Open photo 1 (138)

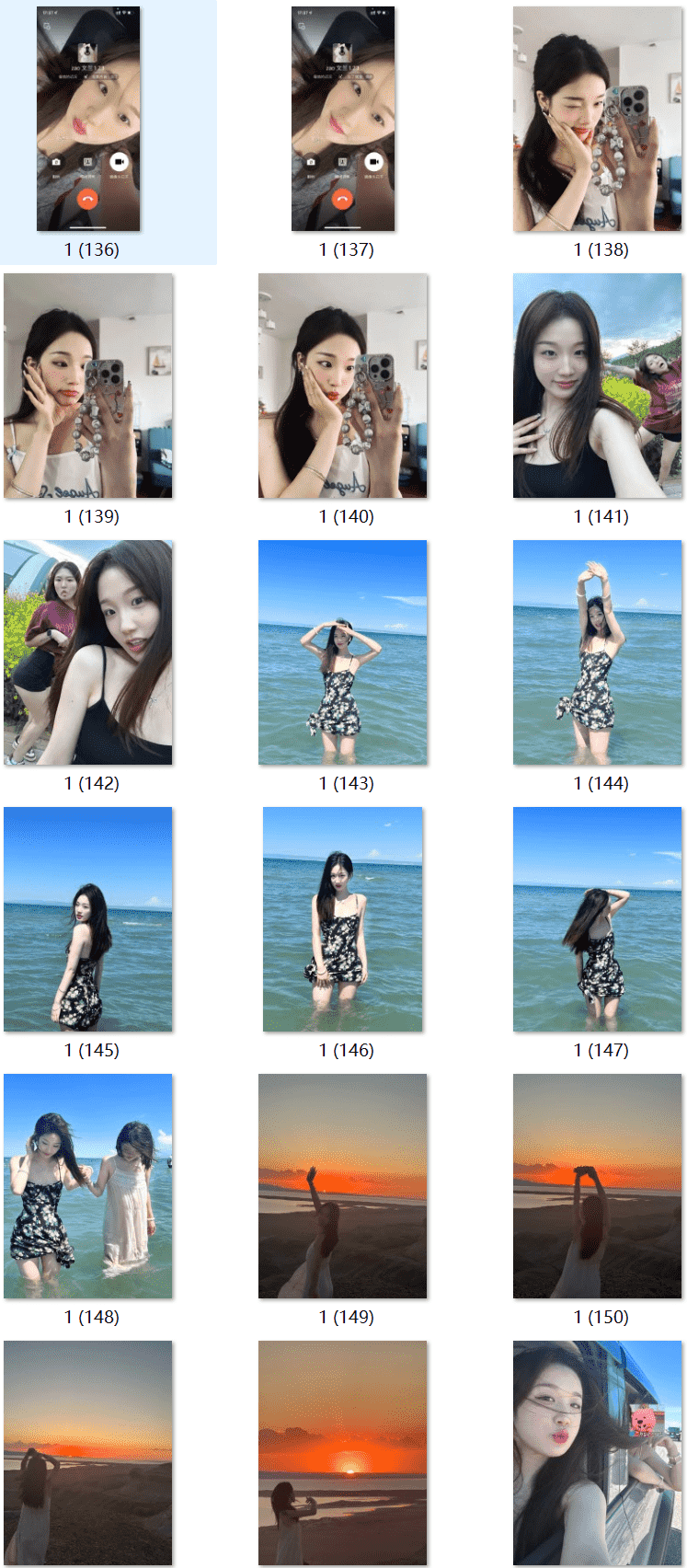(x=598, y=120)
